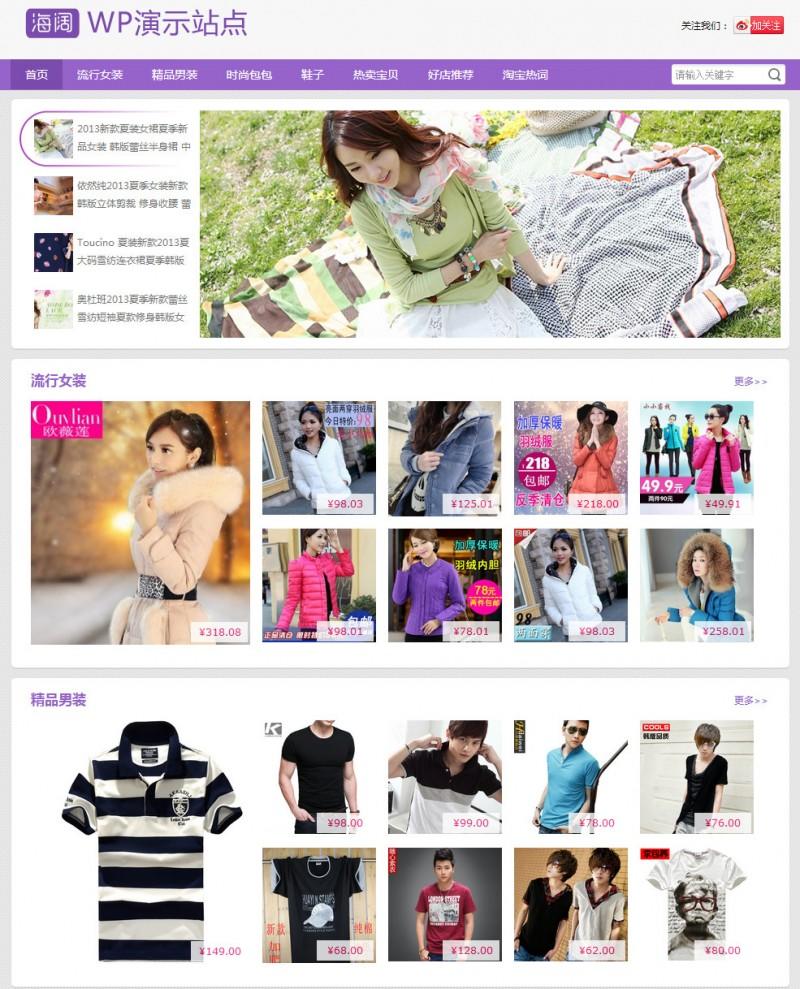800x989 pixels.
Task: Go to the 精品男装 nav item
Action: pos(175,75)
